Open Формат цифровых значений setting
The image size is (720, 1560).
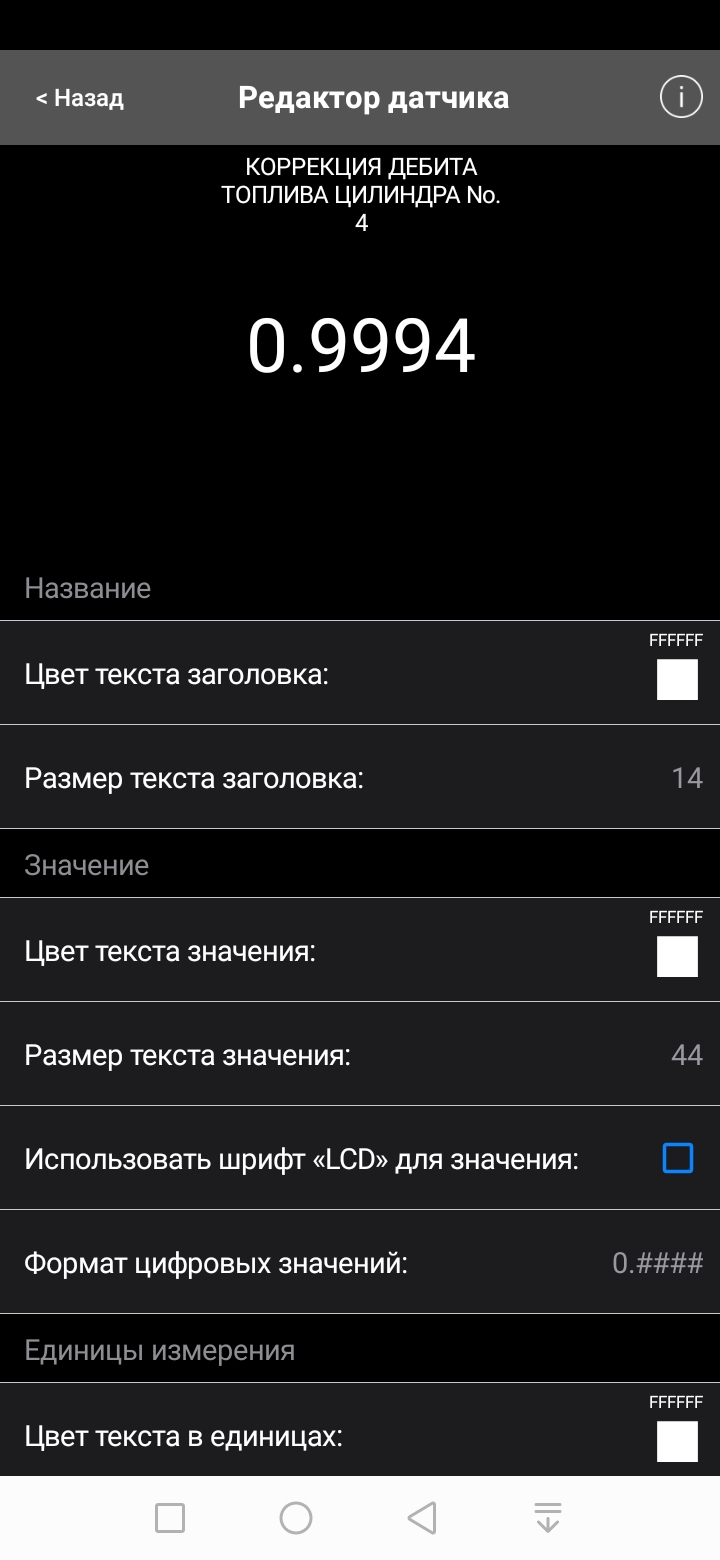click(x=360, y=1262)
